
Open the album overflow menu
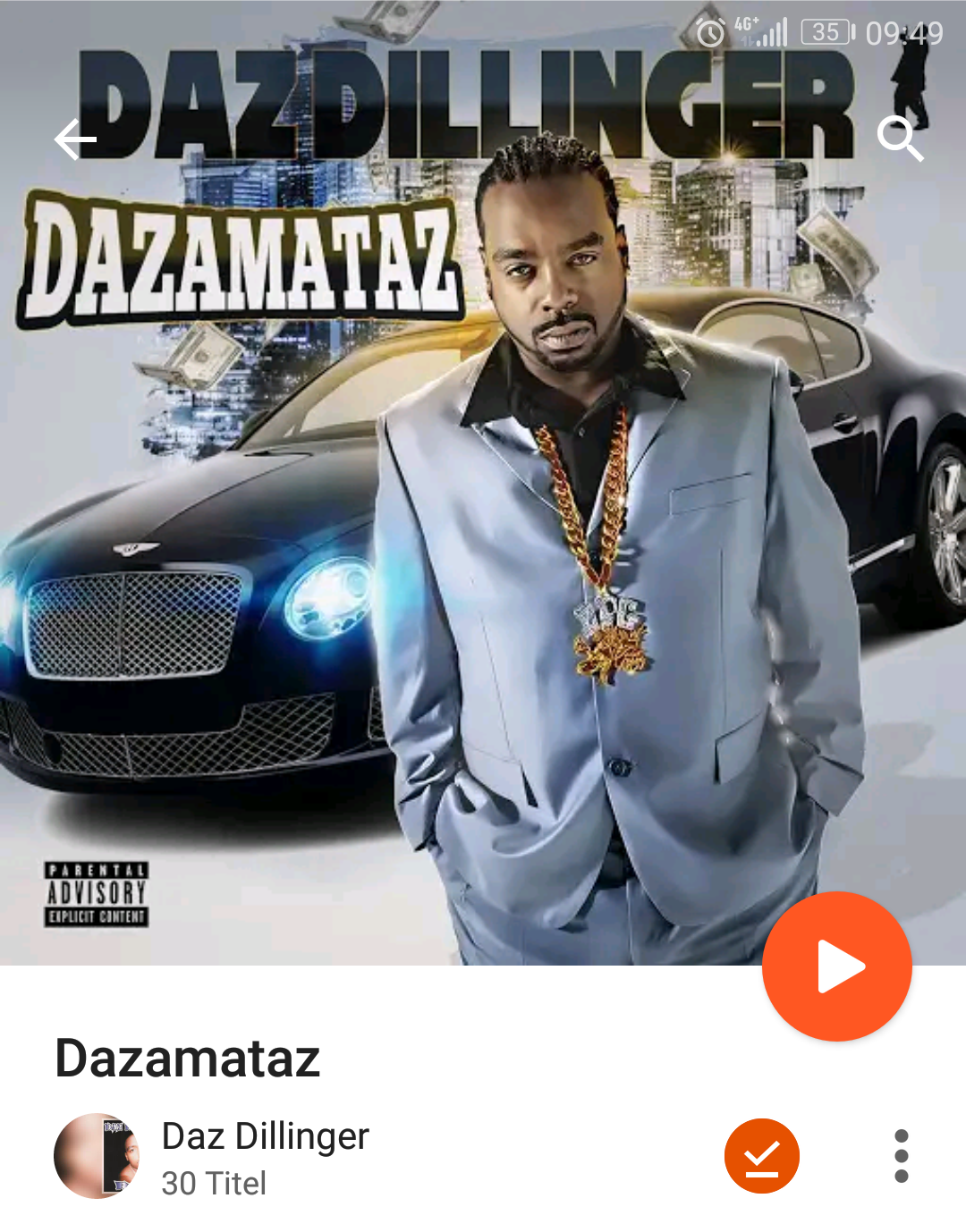(x=901, y=1156)
